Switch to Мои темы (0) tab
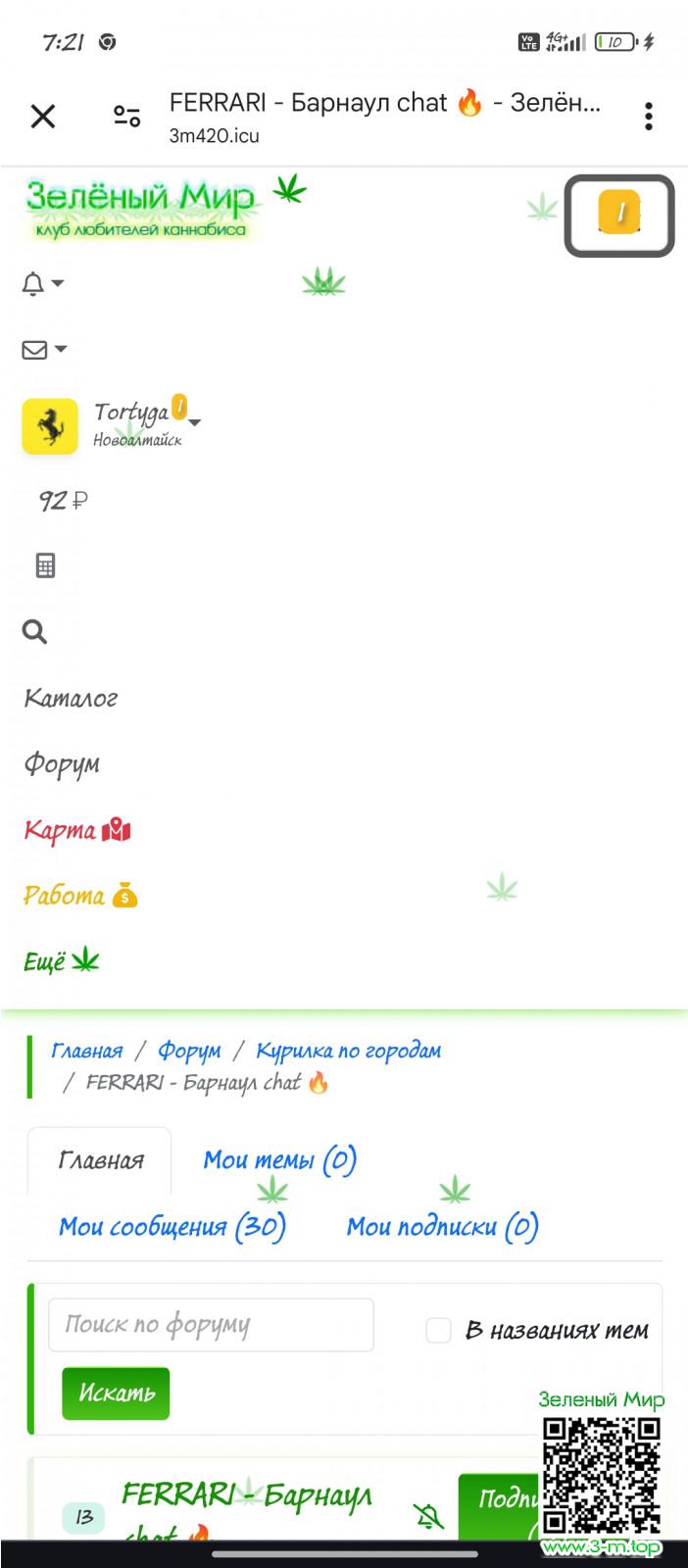688x1568 pixels. pyautogui.click(x=279, y=1160)
